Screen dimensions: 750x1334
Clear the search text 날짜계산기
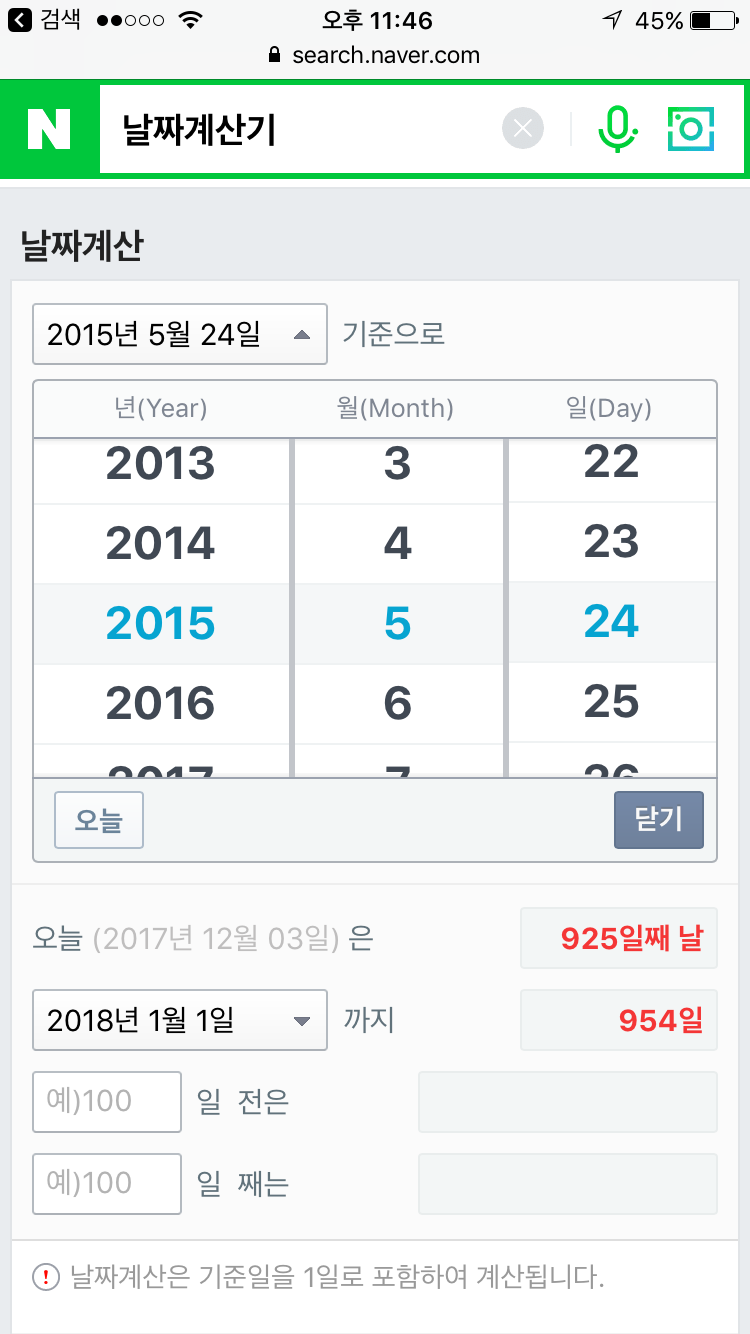point(522,129)
